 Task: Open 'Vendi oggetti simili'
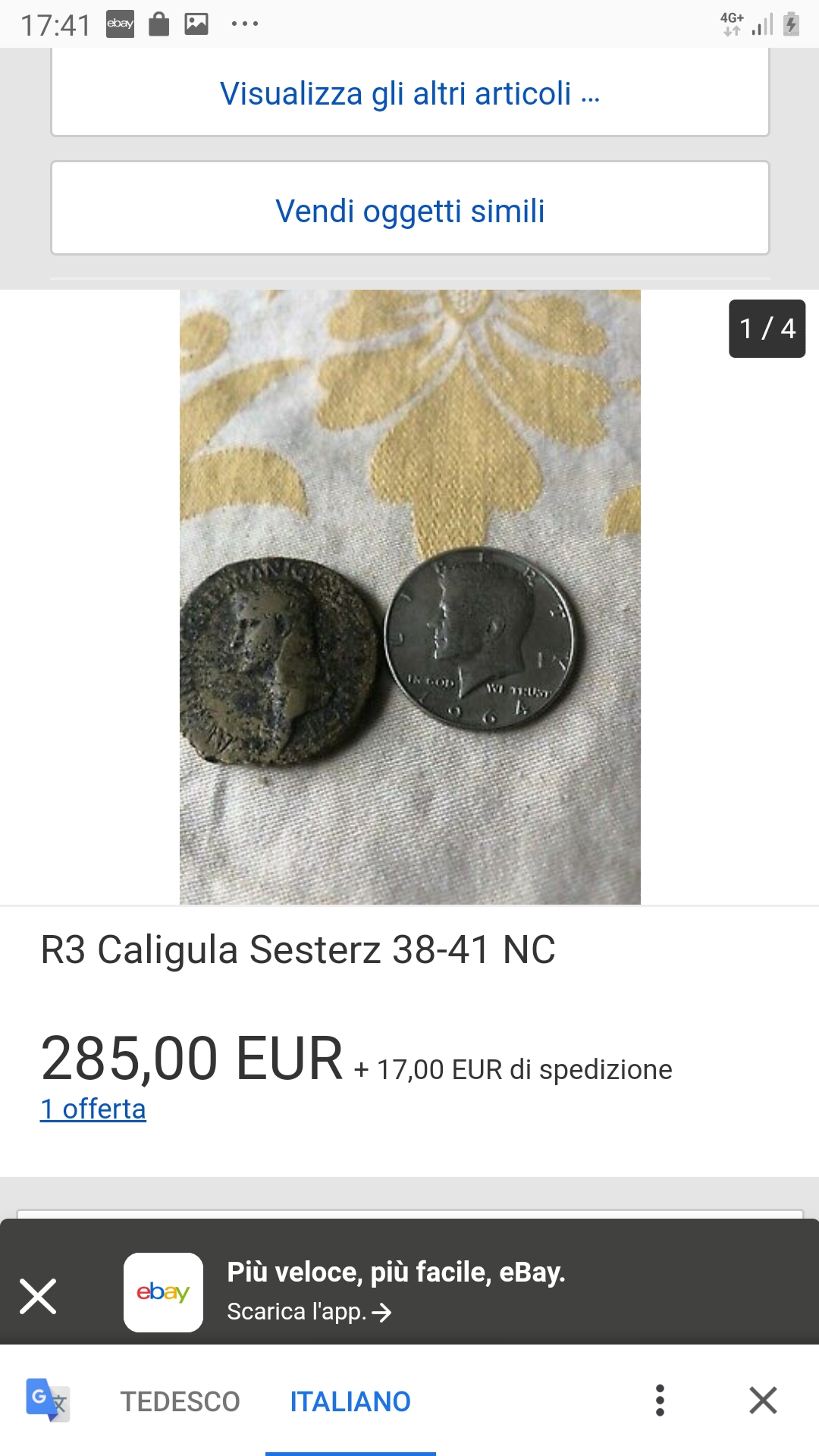tap(409, 209)
